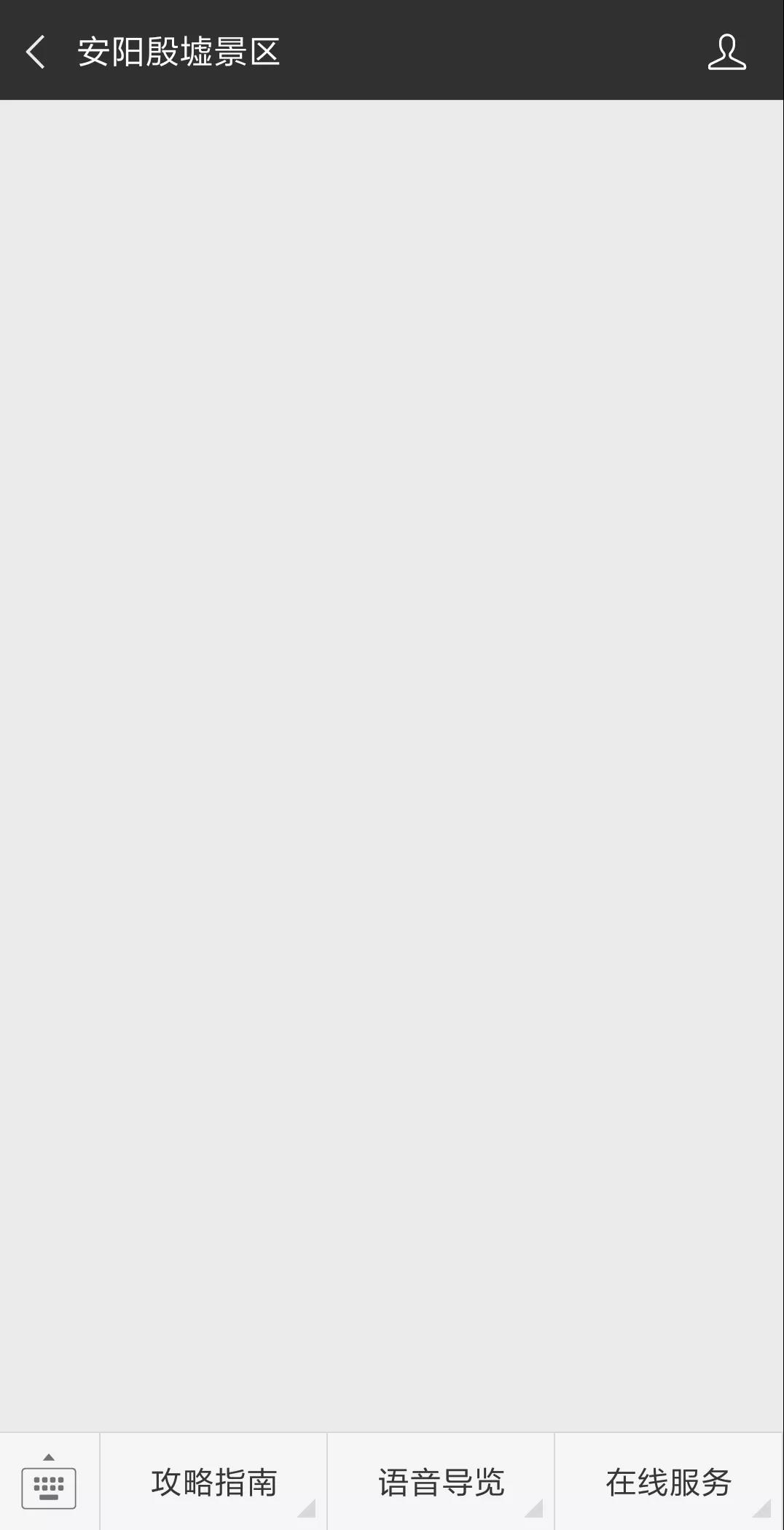Go back from 安阳殷墟景区 chat
This screenshot has width=784, height=1530.
pos(35,52)
